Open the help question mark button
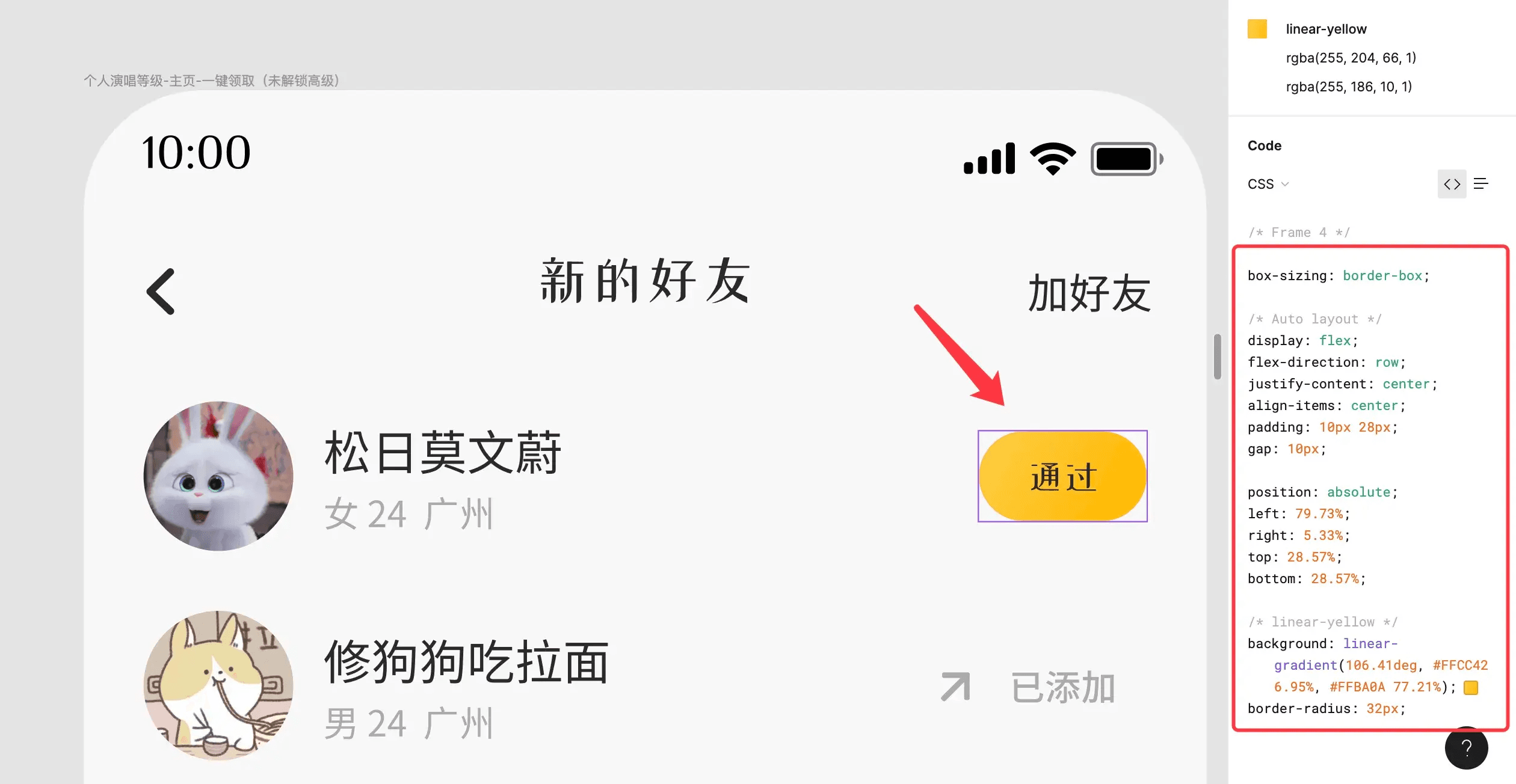Viewport: 1516px width, 784px height. pos(1466,748)
